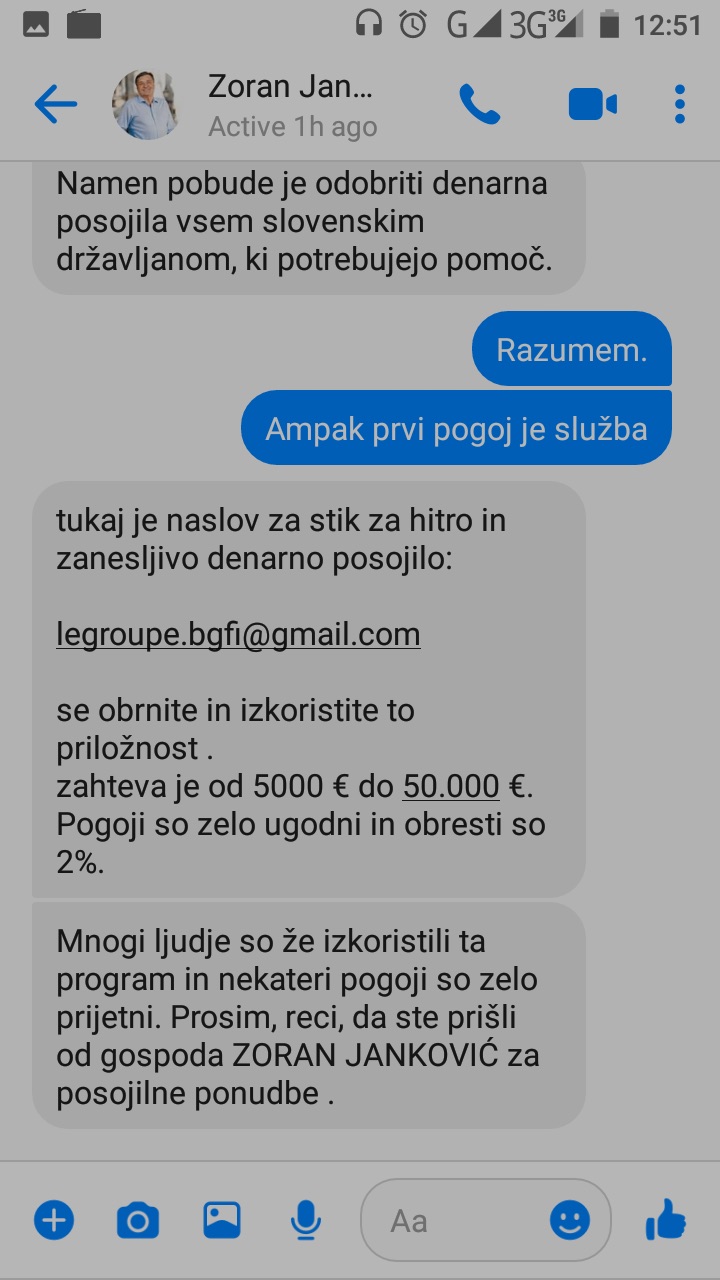Open Zoran Jan... contact profile

coord(289,105)
